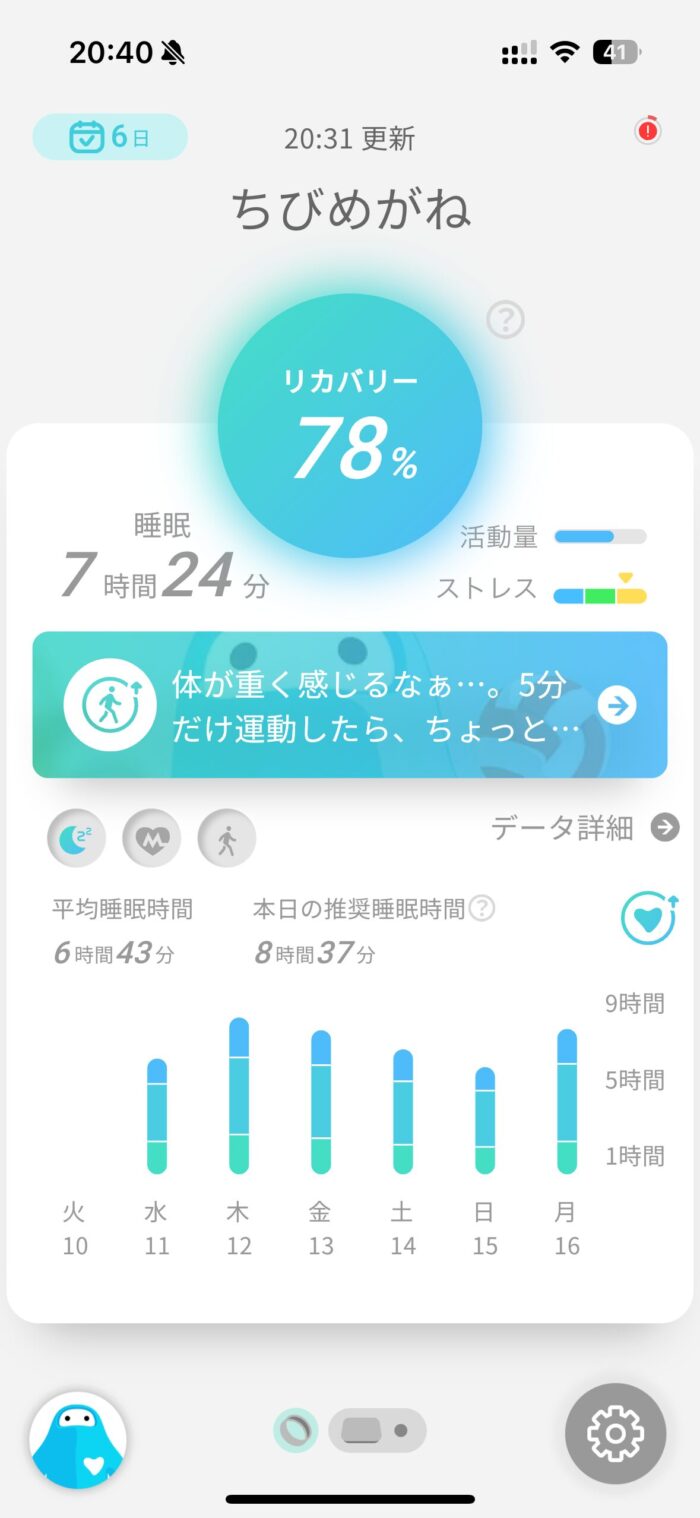Screen dimensions: 700x1518
Task: Switch to the walking activity tab
Action: [x=227, y=838]
